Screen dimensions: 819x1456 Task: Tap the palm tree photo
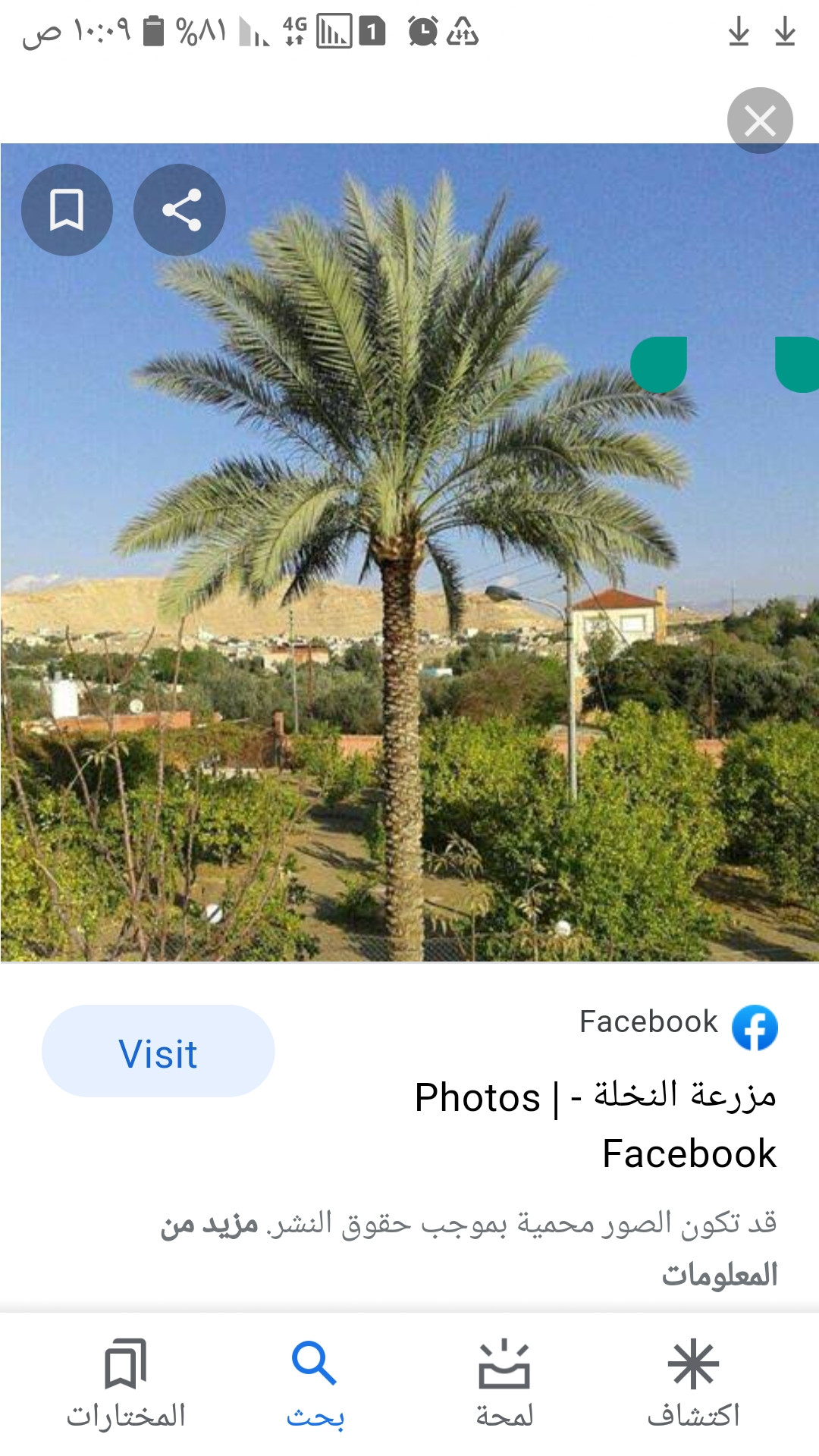point(409,607)
